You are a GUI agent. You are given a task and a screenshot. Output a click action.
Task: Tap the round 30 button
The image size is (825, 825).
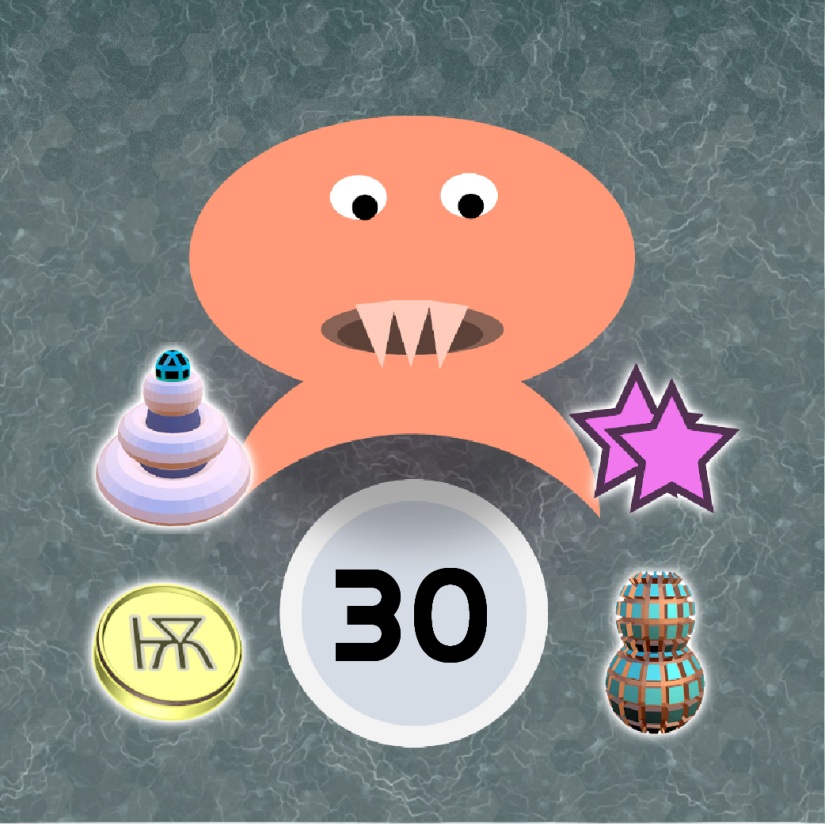tap(413, 611)
